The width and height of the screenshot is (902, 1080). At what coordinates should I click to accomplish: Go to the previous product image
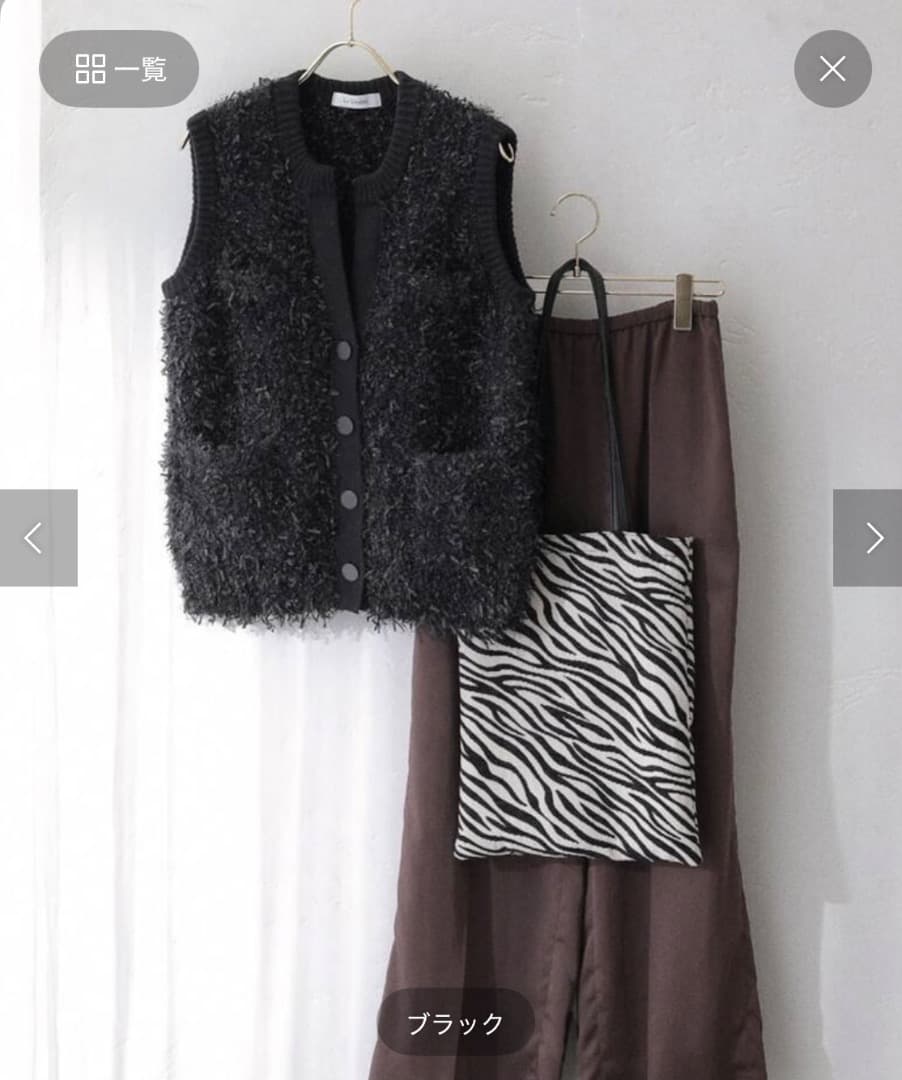click(x=38, y=538)
